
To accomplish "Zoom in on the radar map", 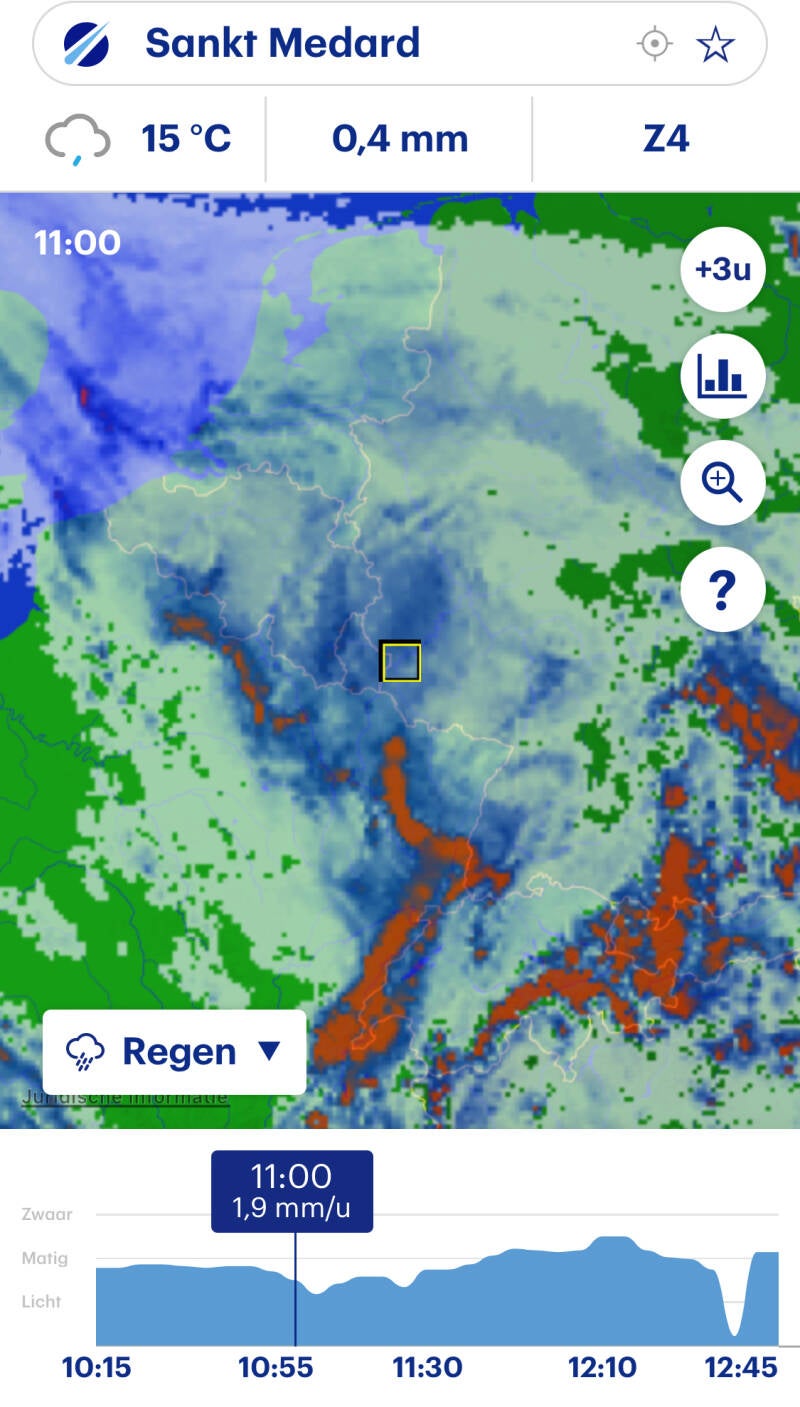I will click(722, 483).
